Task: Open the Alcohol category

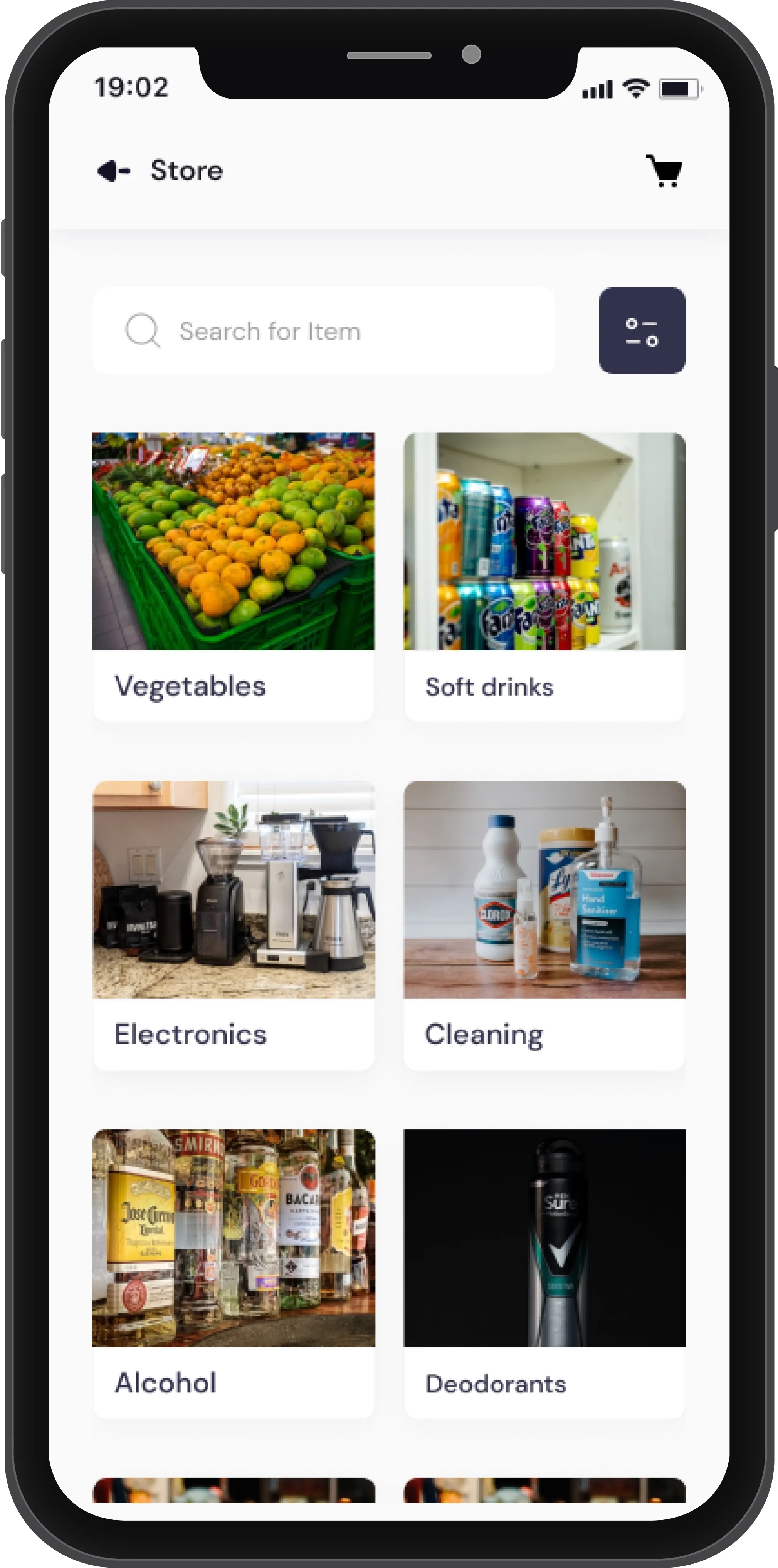Action: 234,1272
